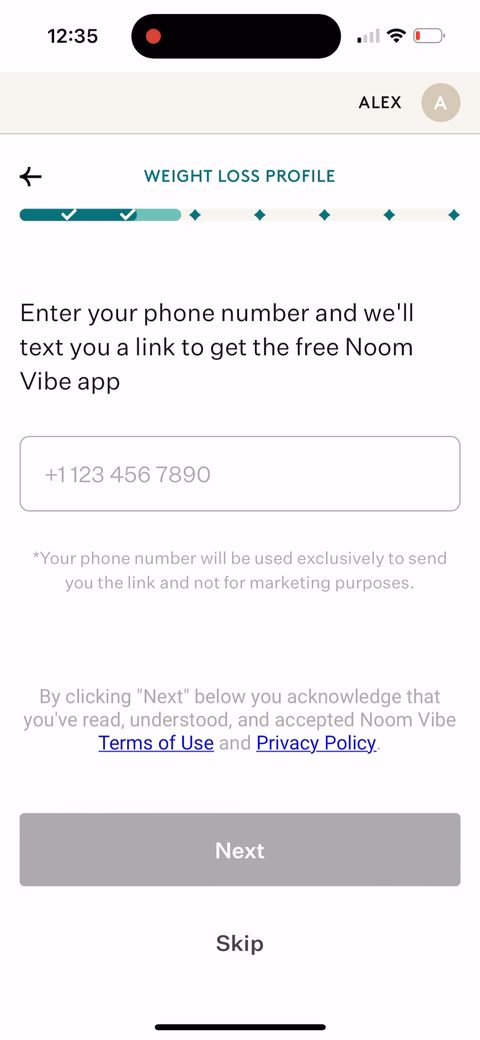Screen dimensions: 480x1040
Task: Skip entering the phone number
Action: [x=240, y=943]
